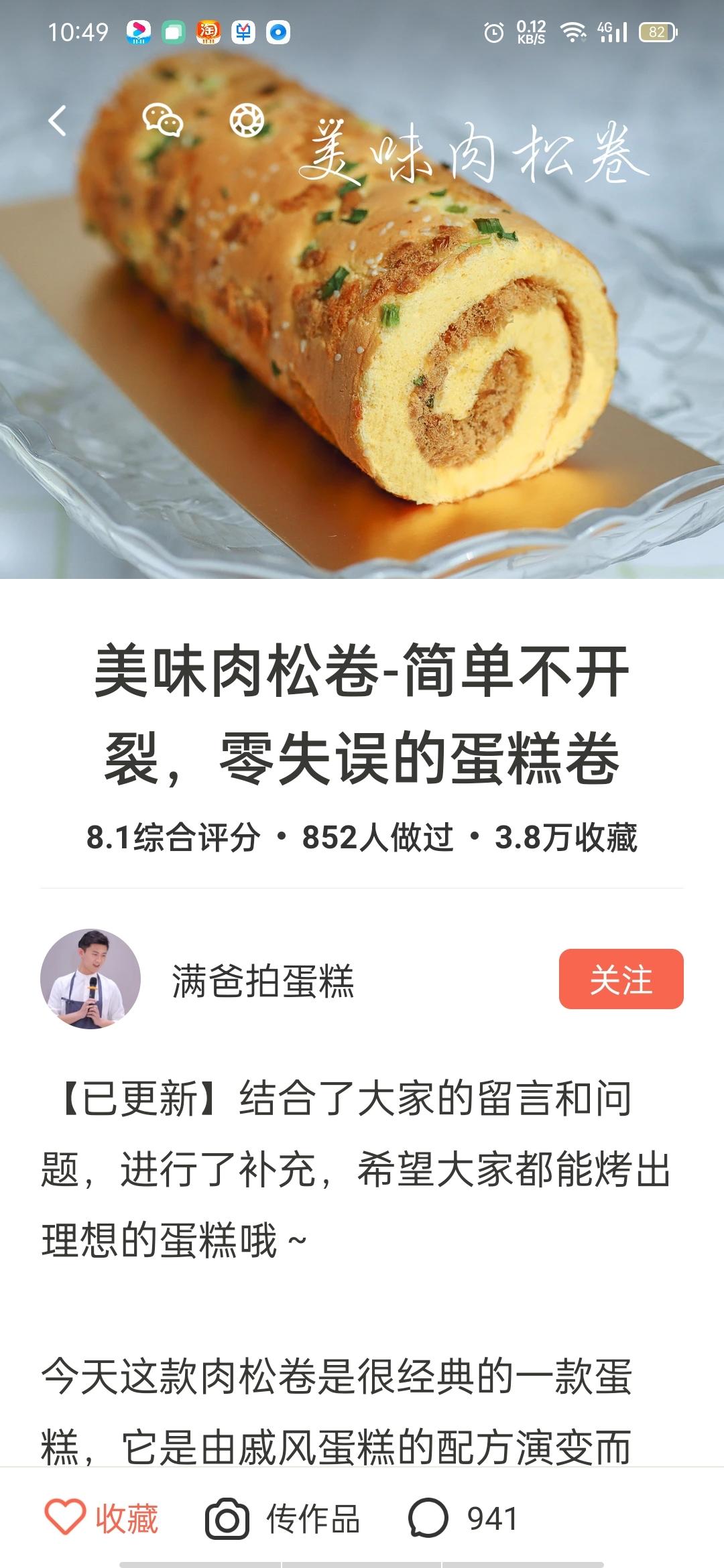Upload your dish via 传作品
This screenshot has width=724, height=1568.
pyautogui.click(x=283, y=1518)
